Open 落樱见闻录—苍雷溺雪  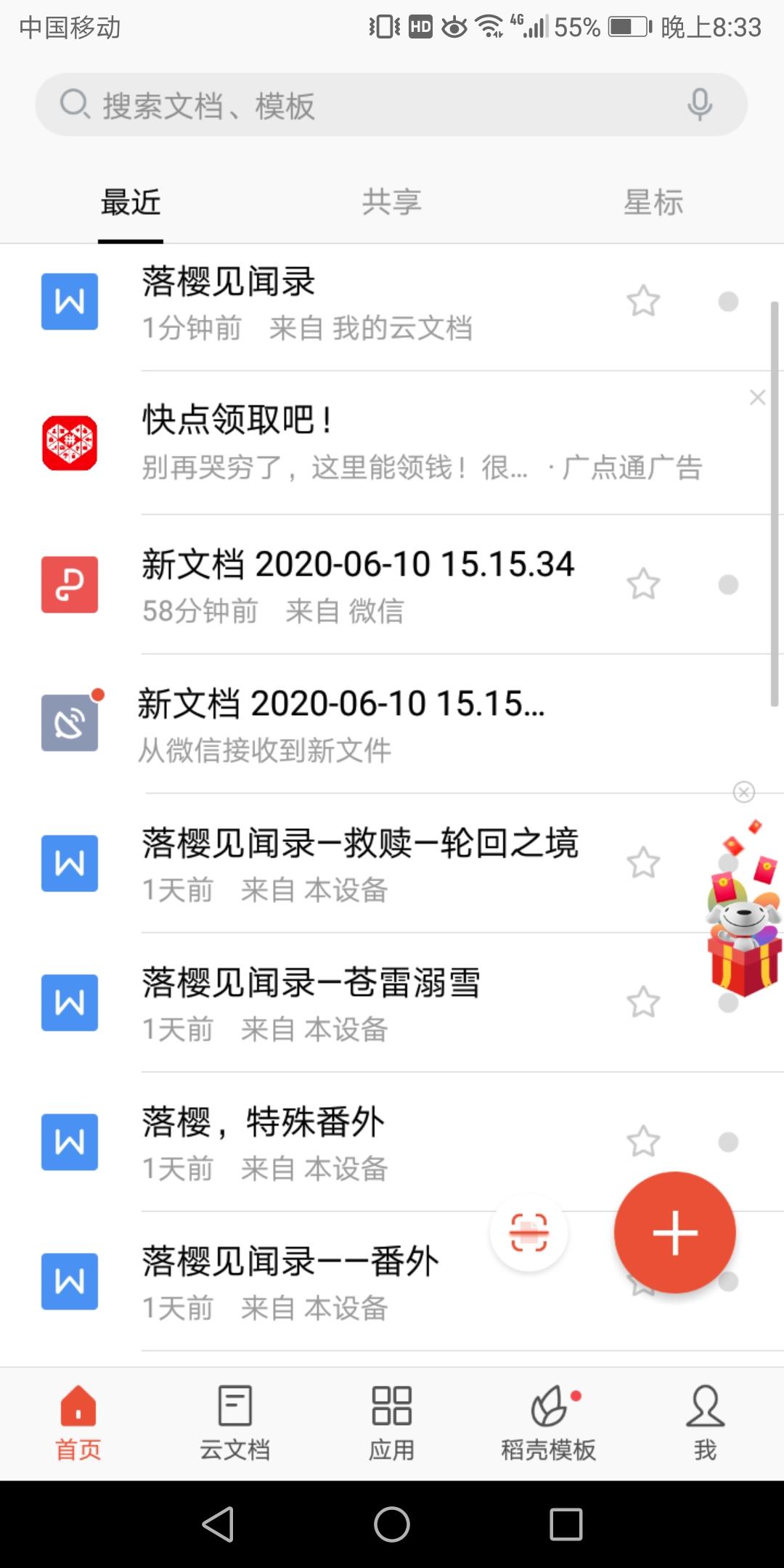tap(312, 1003)
